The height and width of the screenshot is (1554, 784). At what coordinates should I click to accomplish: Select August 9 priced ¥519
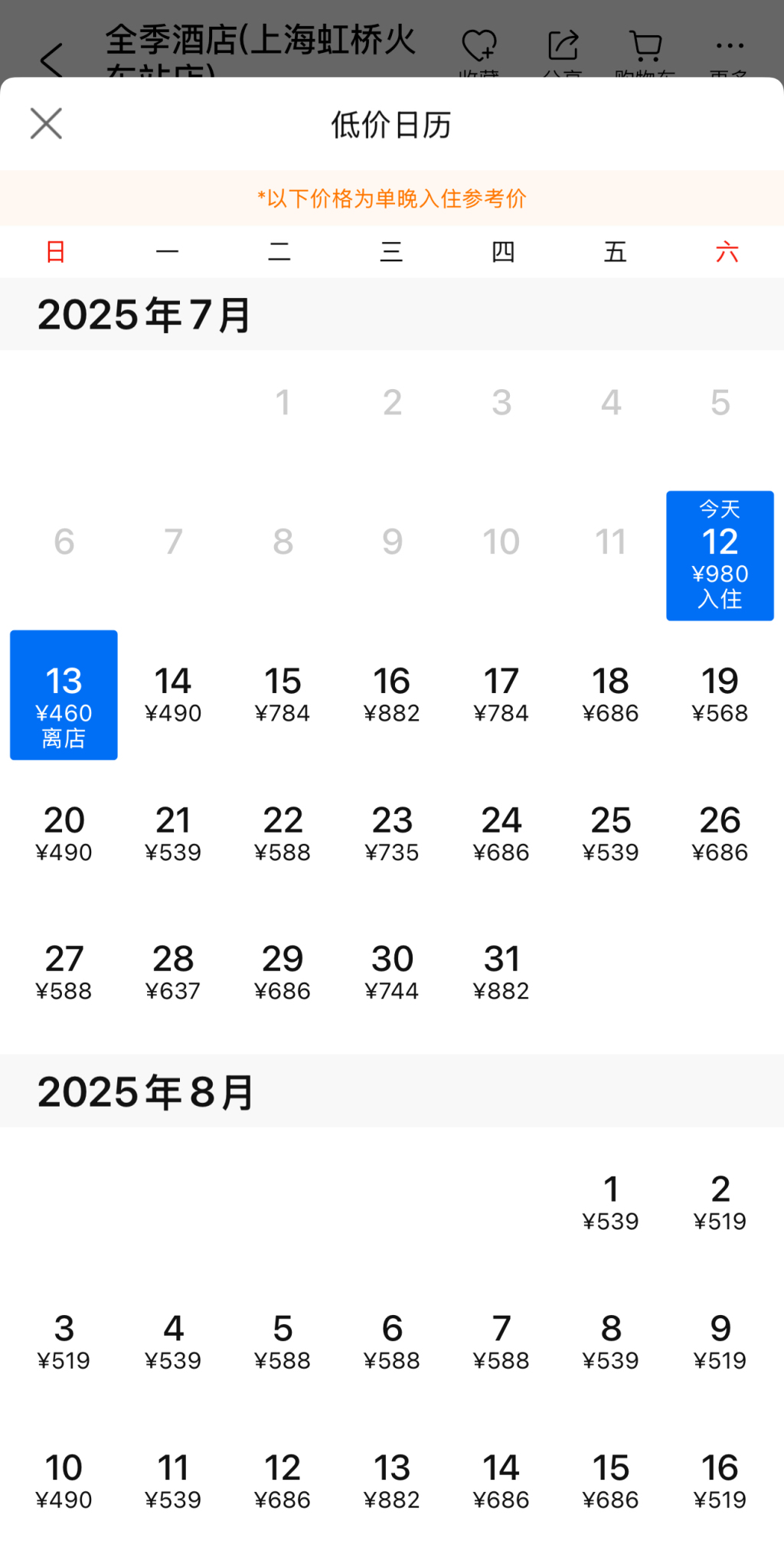(x=720, y=1342)
